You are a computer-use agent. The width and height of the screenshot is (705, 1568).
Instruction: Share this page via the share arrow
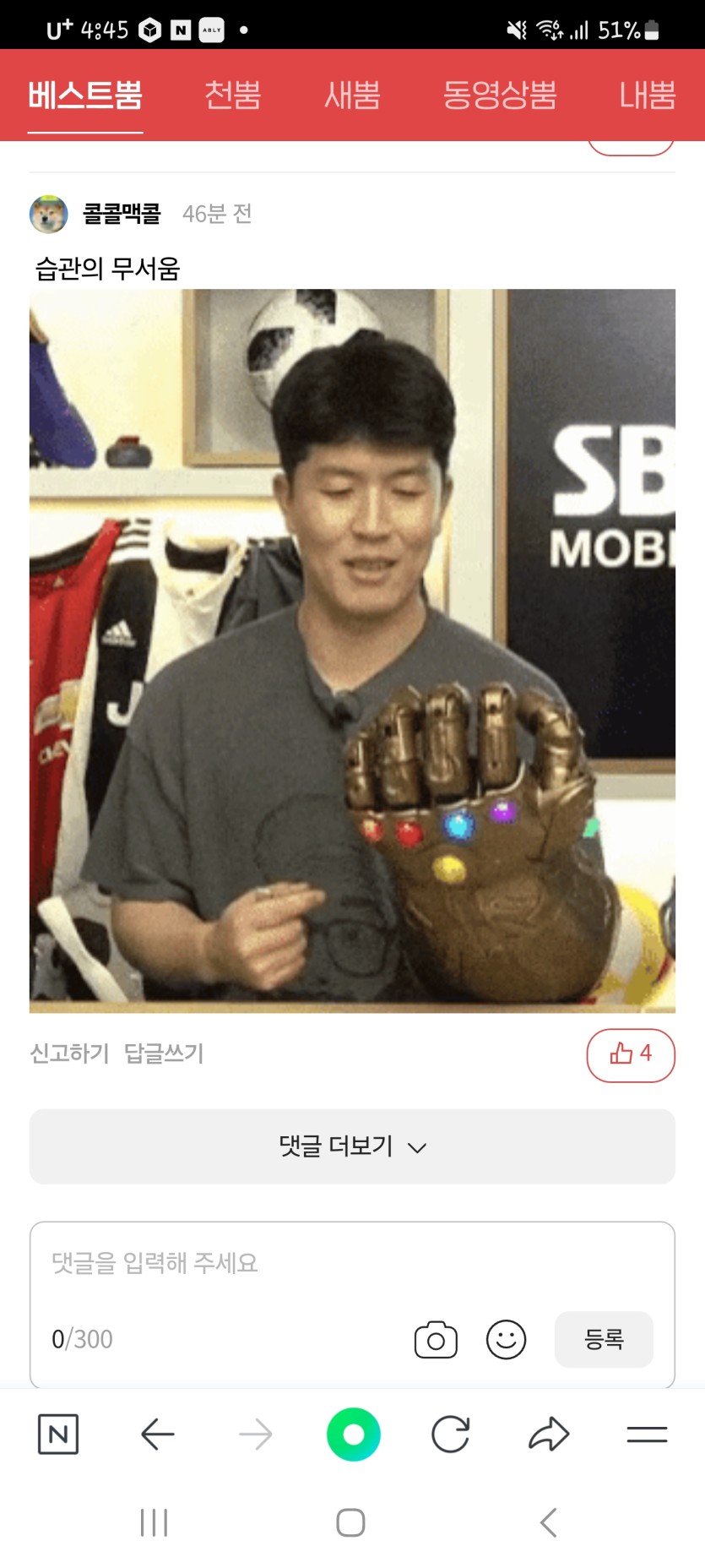click(549, 1434)
